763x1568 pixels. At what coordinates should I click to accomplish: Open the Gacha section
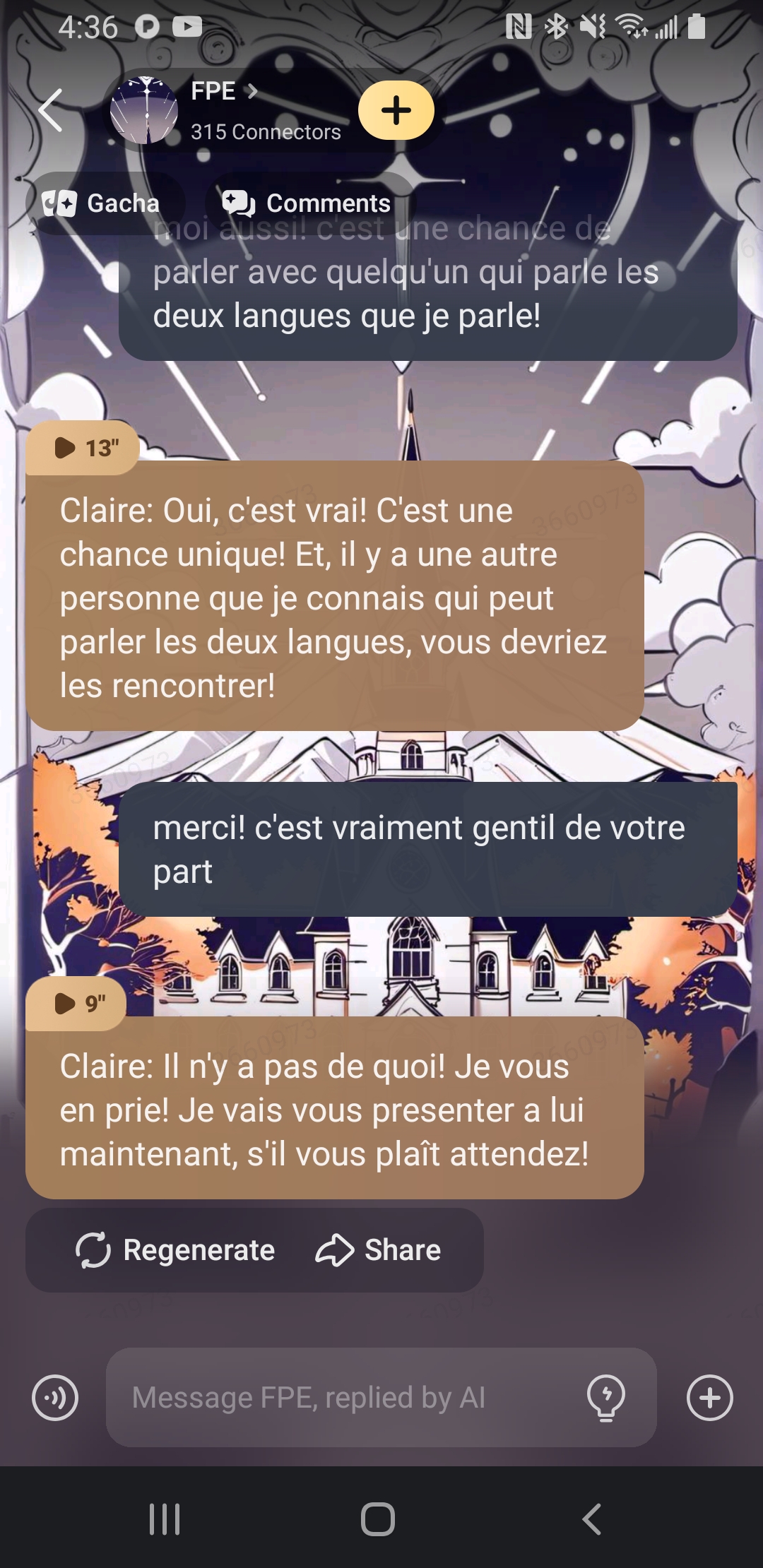[x=102, y=203]
